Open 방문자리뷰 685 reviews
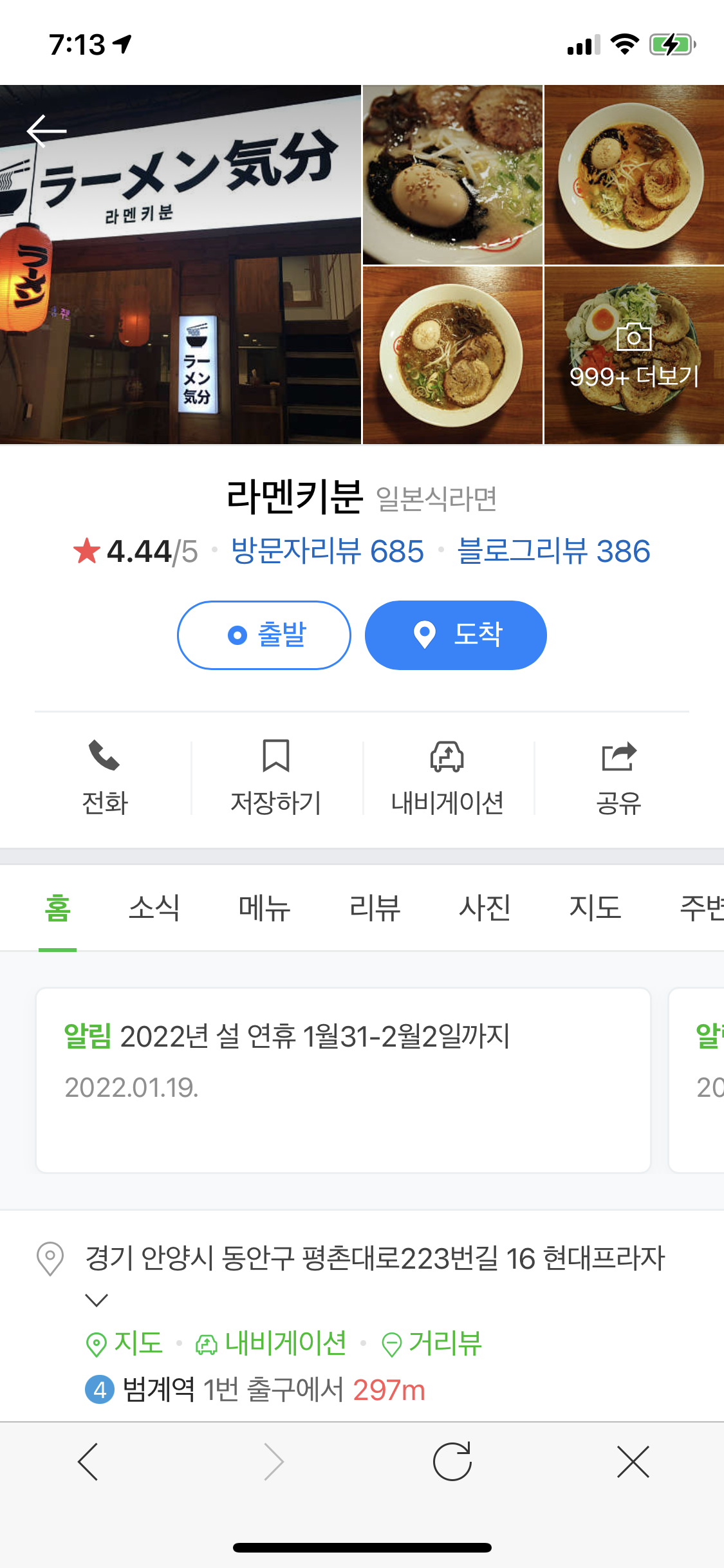This screenshot has height=1568, width=724. (x=328, y=552)
